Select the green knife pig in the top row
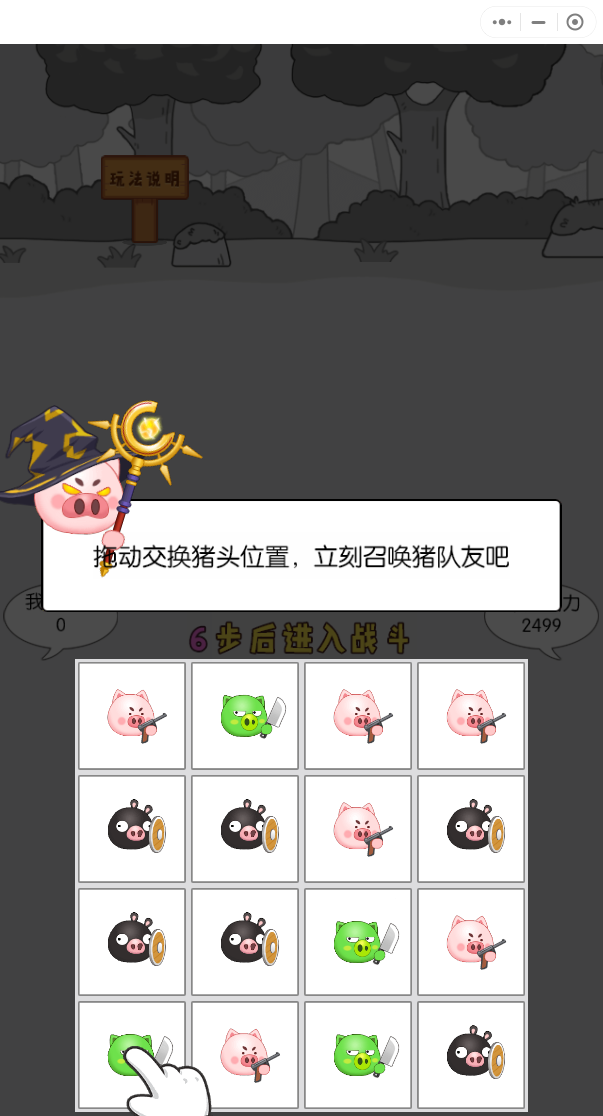The width and height of the screenshot is (603, 1116). click(245, 716)
